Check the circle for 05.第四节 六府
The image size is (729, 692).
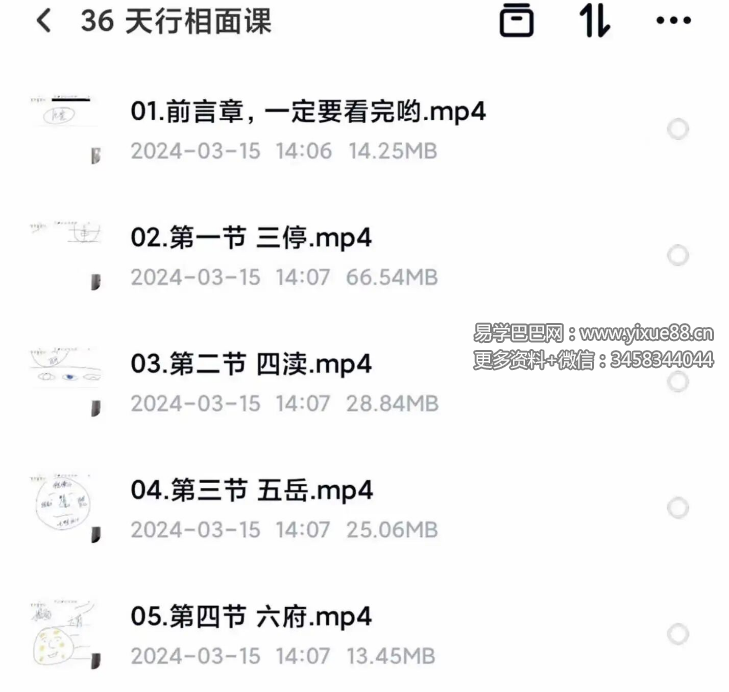pyautogui.click(x=678, y=634)
